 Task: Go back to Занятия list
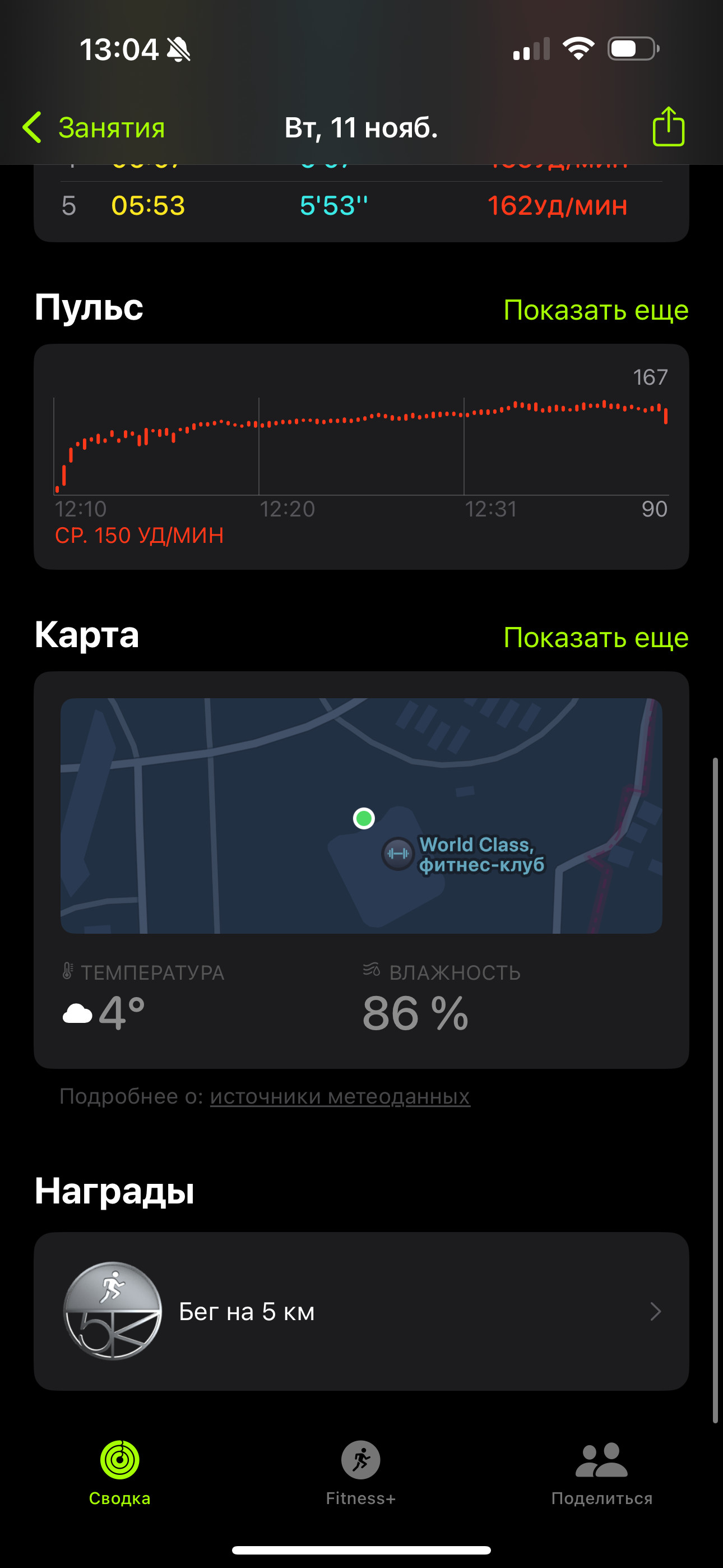(x=94, y=128)
